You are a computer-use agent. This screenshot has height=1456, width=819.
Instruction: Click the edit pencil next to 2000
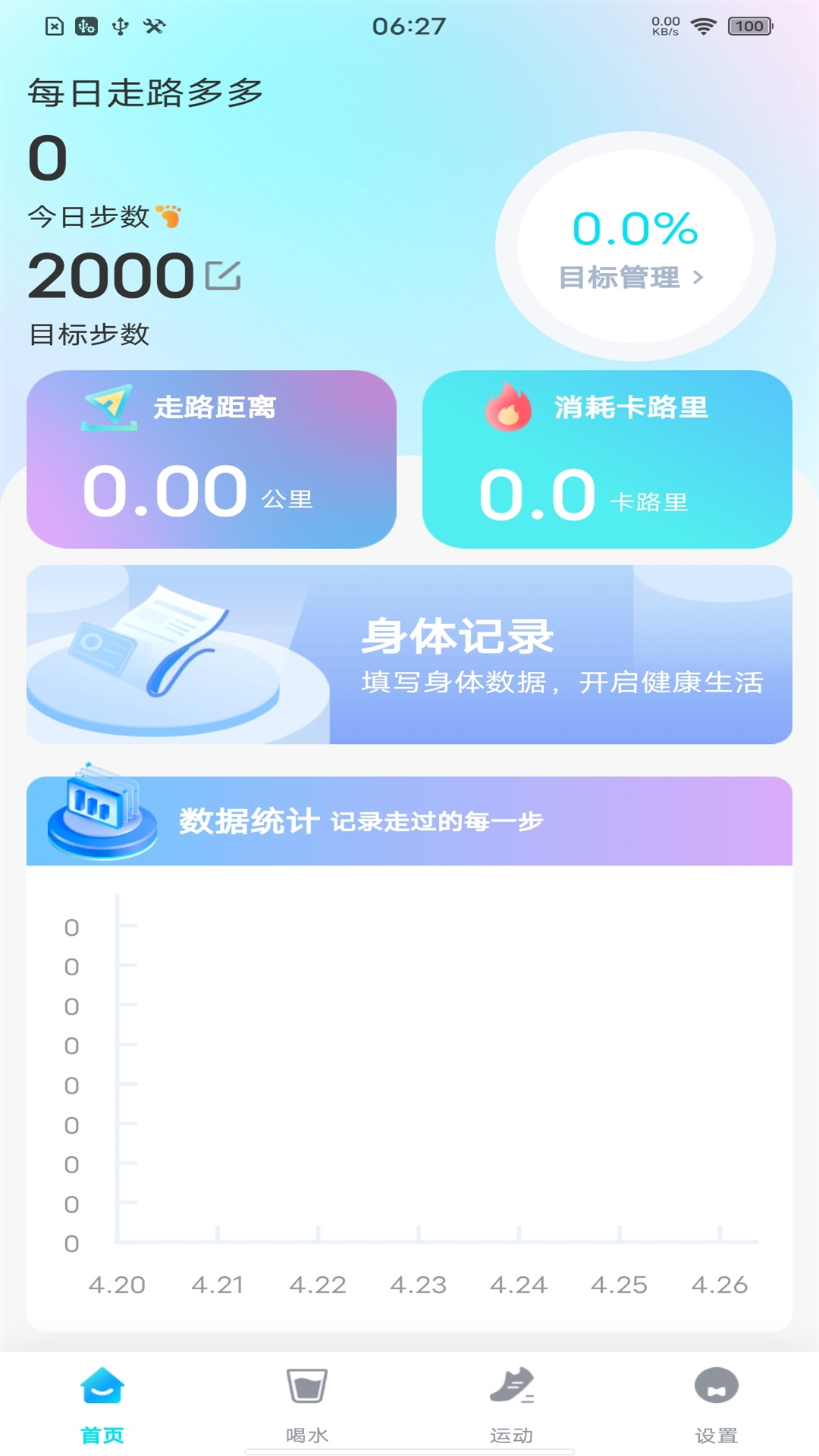tap(224, 275)
